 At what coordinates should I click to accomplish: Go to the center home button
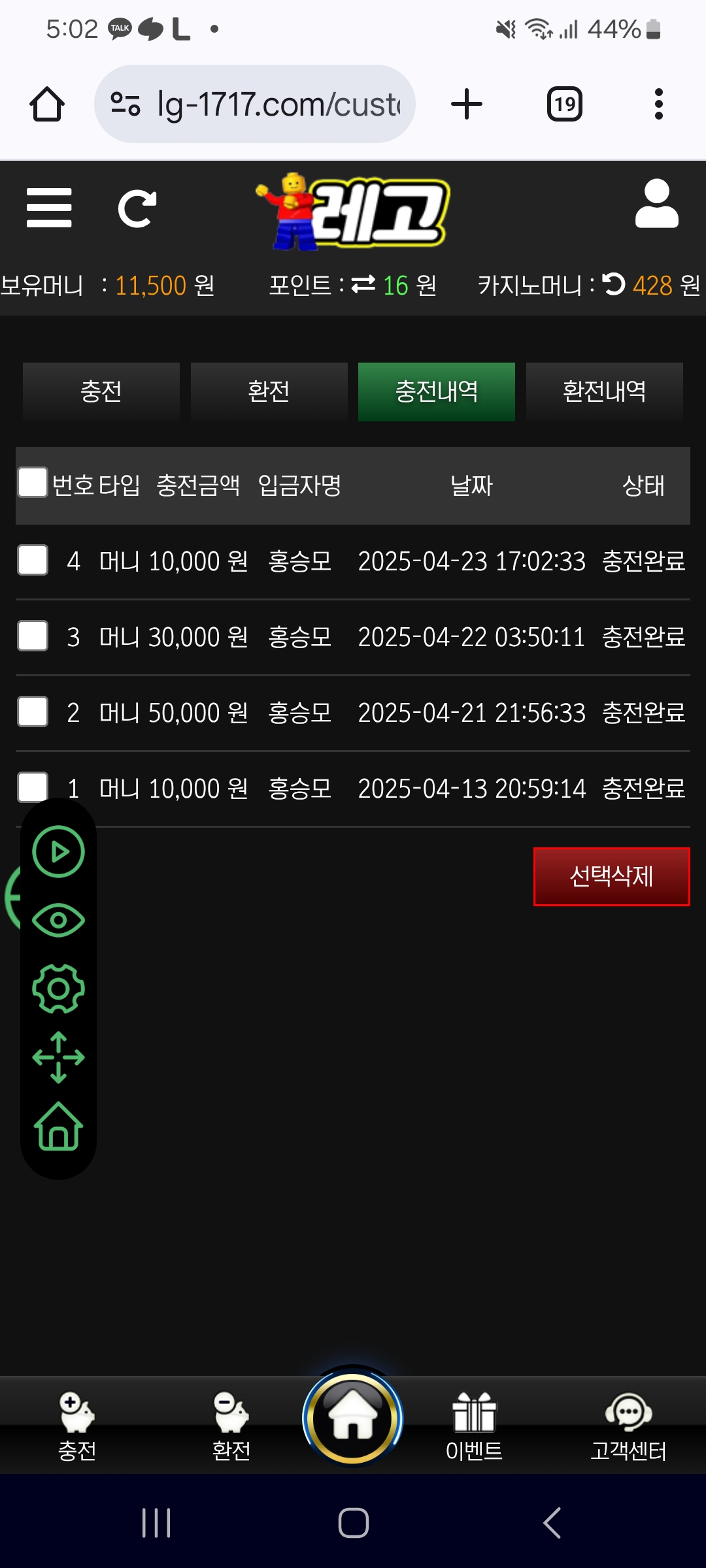(353, 1418)
